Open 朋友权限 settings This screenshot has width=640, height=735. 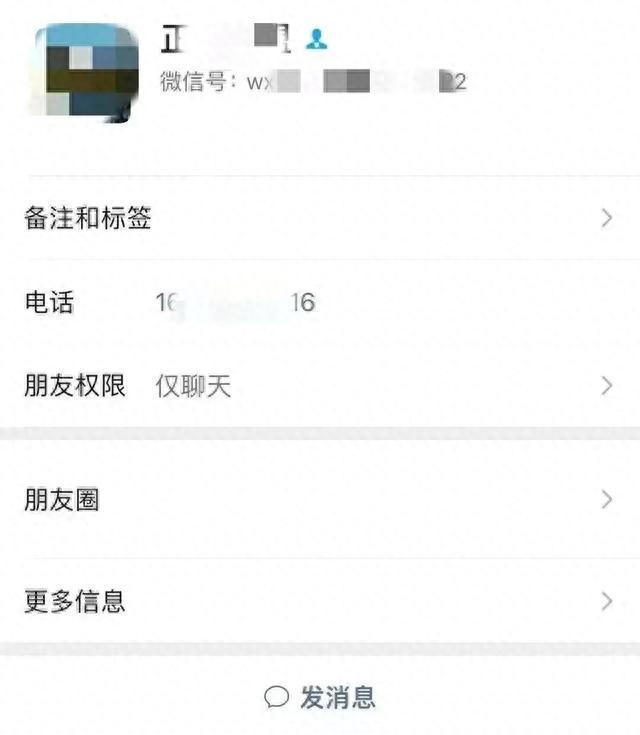[x=320, y=385]
